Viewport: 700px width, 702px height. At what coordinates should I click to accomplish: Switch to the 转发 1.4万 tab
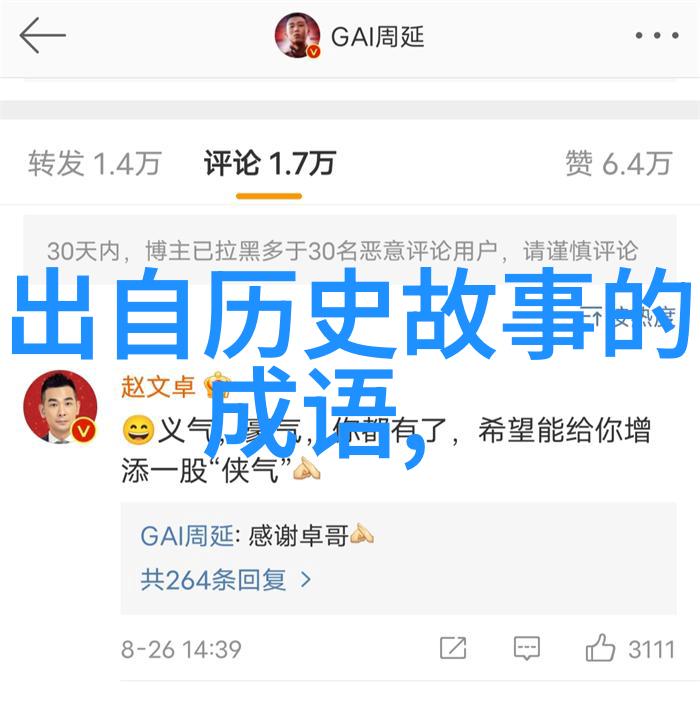pos(94,163)
